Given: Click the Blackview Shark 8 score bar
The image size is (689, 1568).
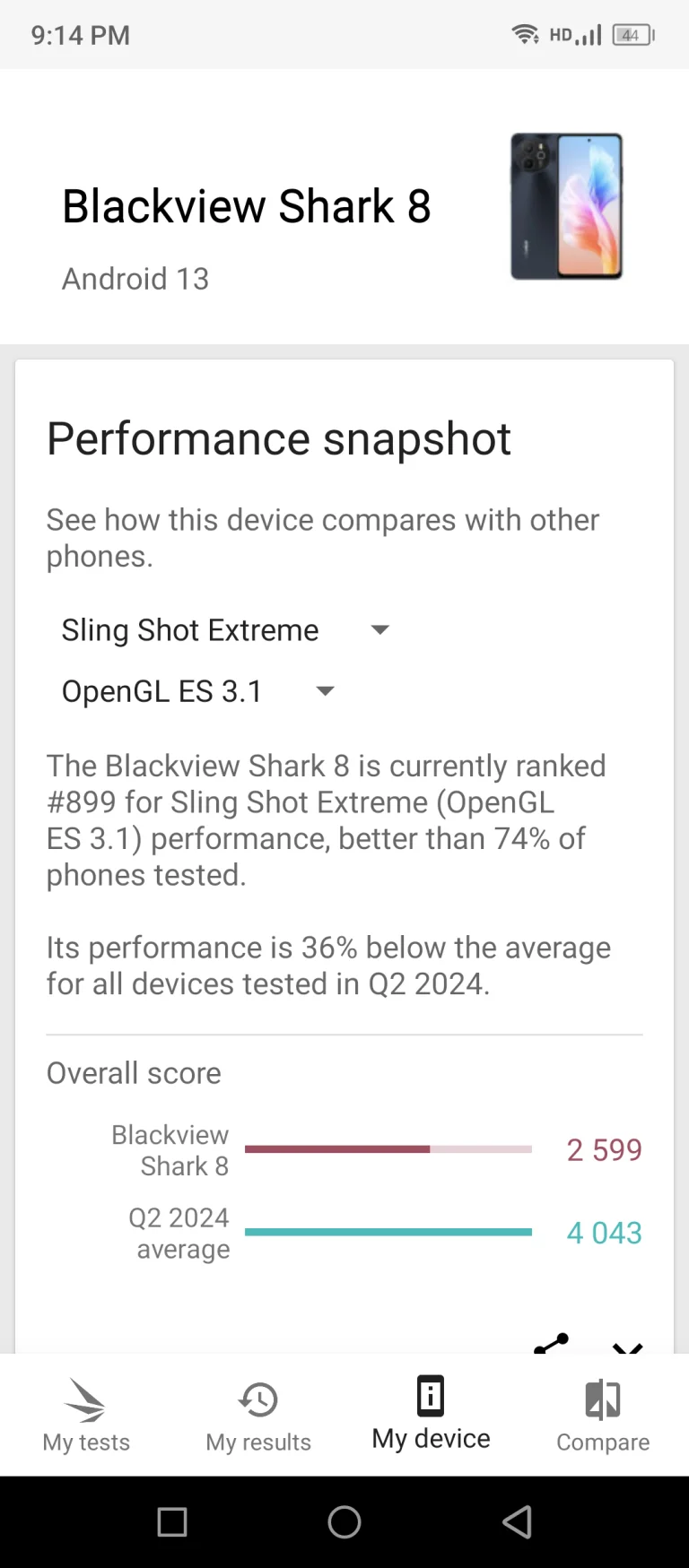Looking at the screenshot, I should pos(388,1148).
